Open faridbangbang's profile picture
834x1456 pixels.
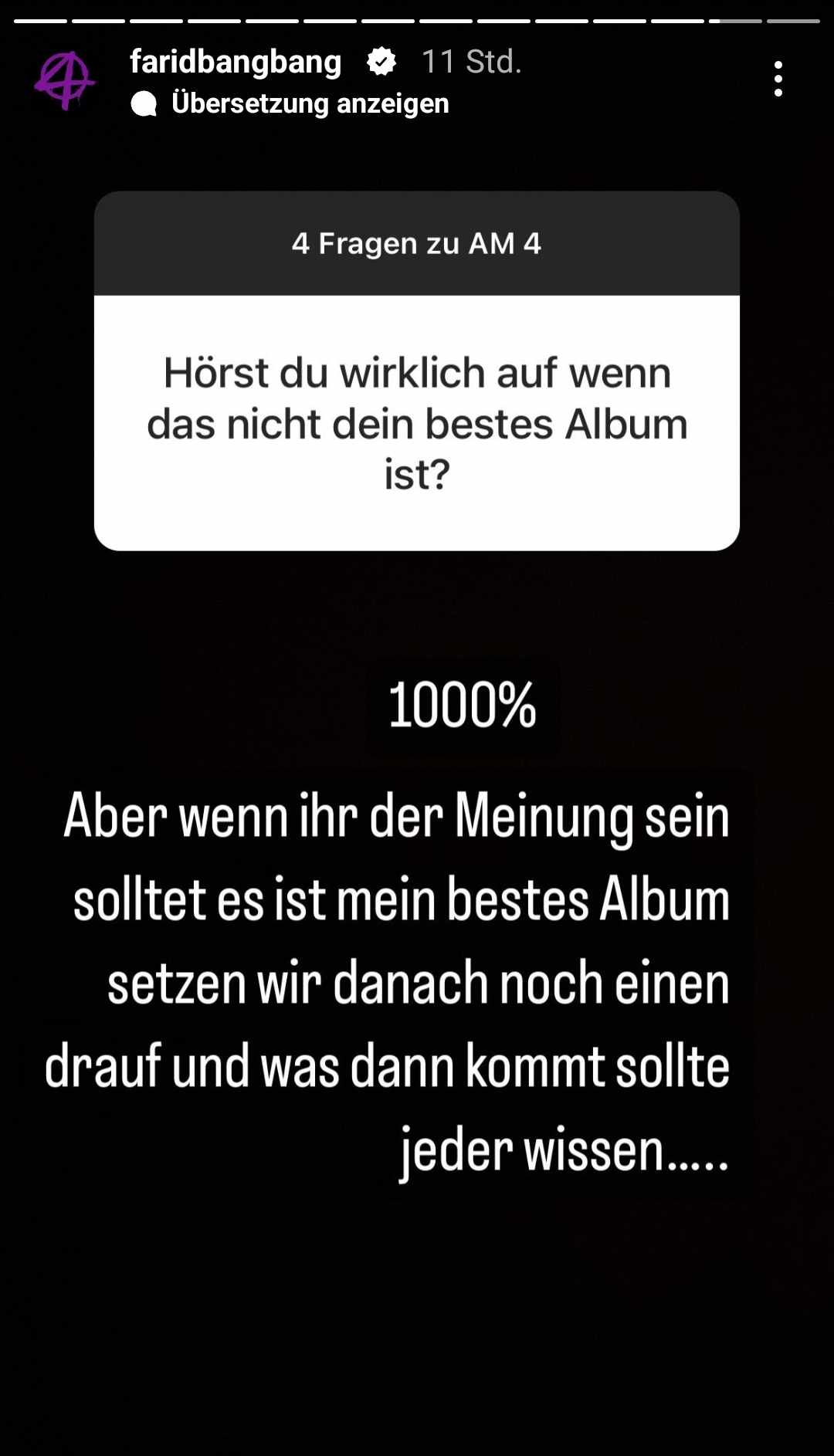click(x=65, y=80)
